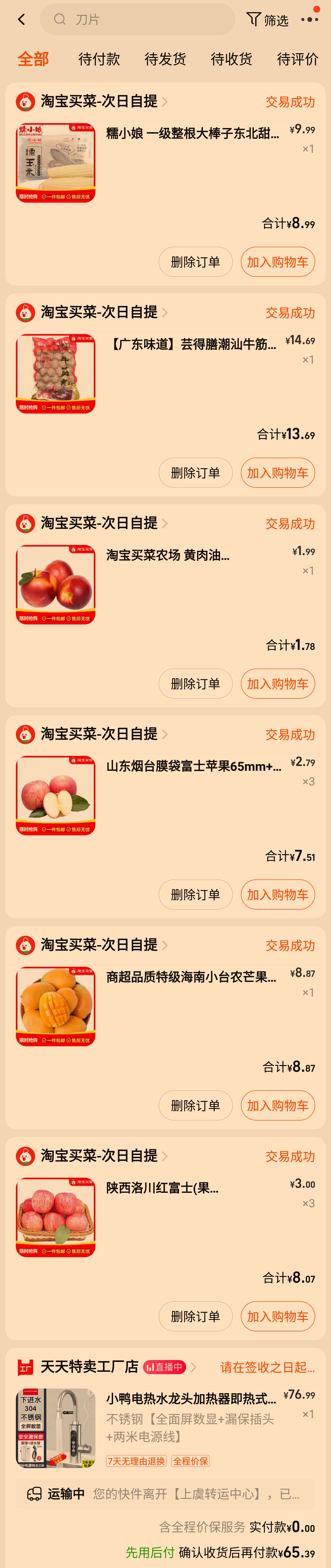Screen dimensions: 331x1568
Task: Switch to the 待付款 tab
Action: click(99, 59)
